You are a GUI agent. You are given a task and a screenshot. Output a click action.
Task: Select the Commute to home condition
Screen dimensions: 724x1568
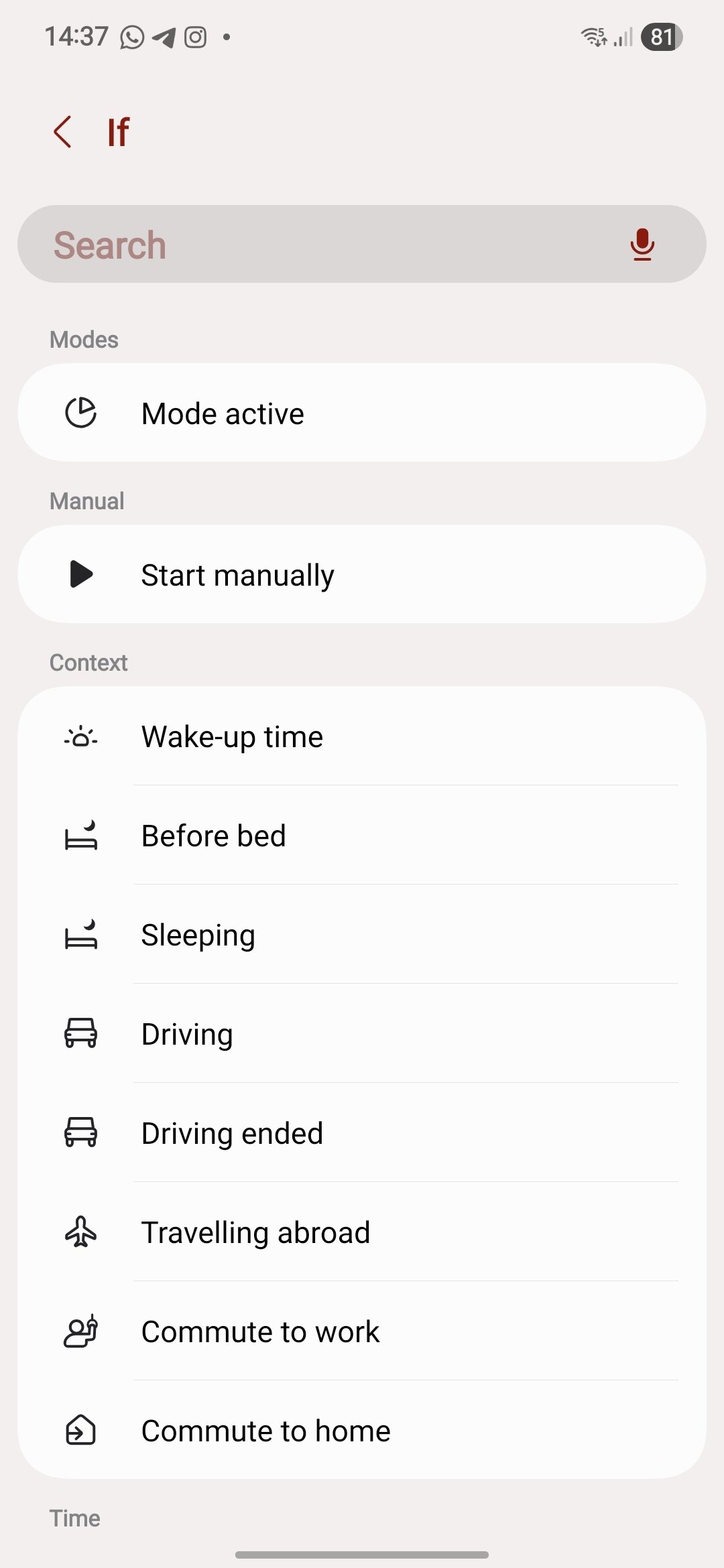362,1431
